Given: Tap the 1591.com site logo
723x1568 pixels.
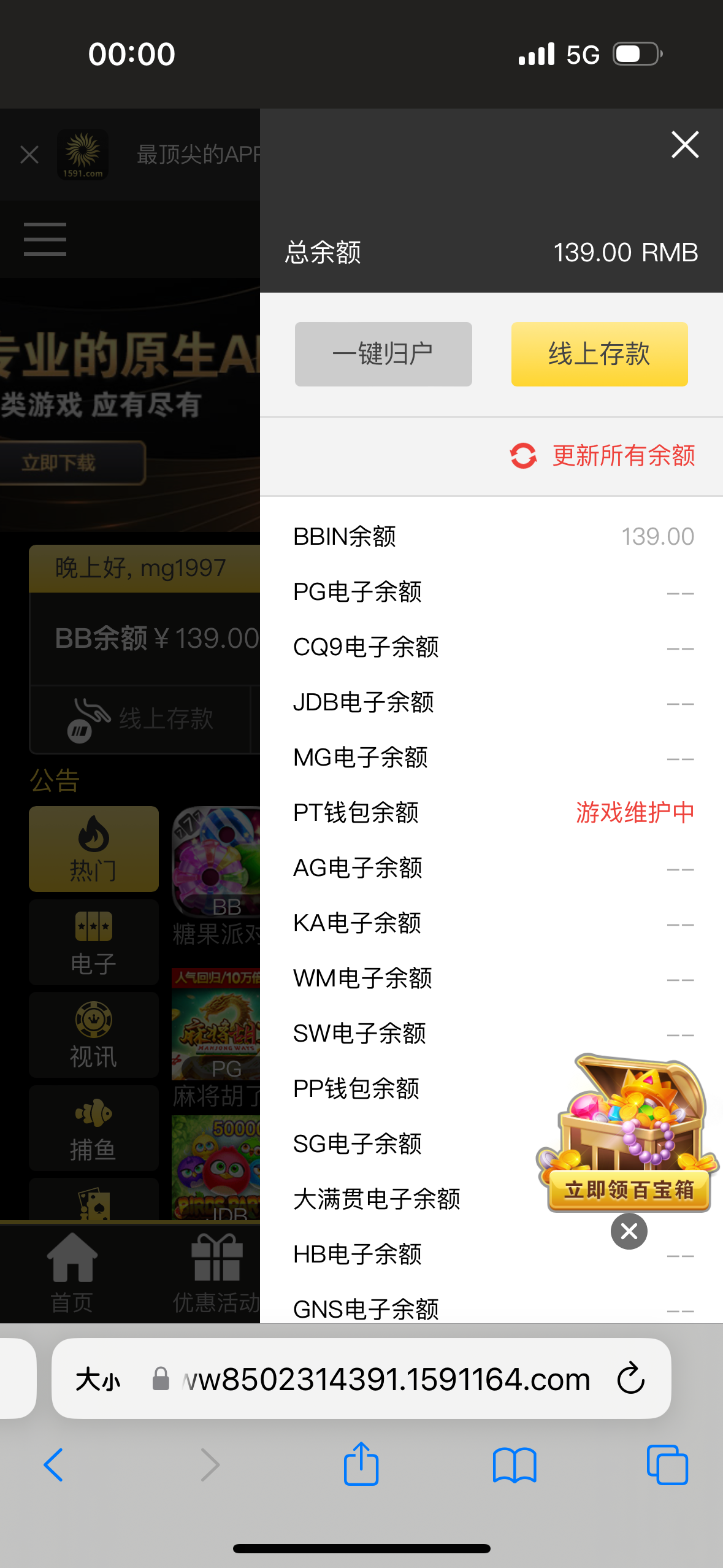Looking at the screenshot, I should 82,155.
